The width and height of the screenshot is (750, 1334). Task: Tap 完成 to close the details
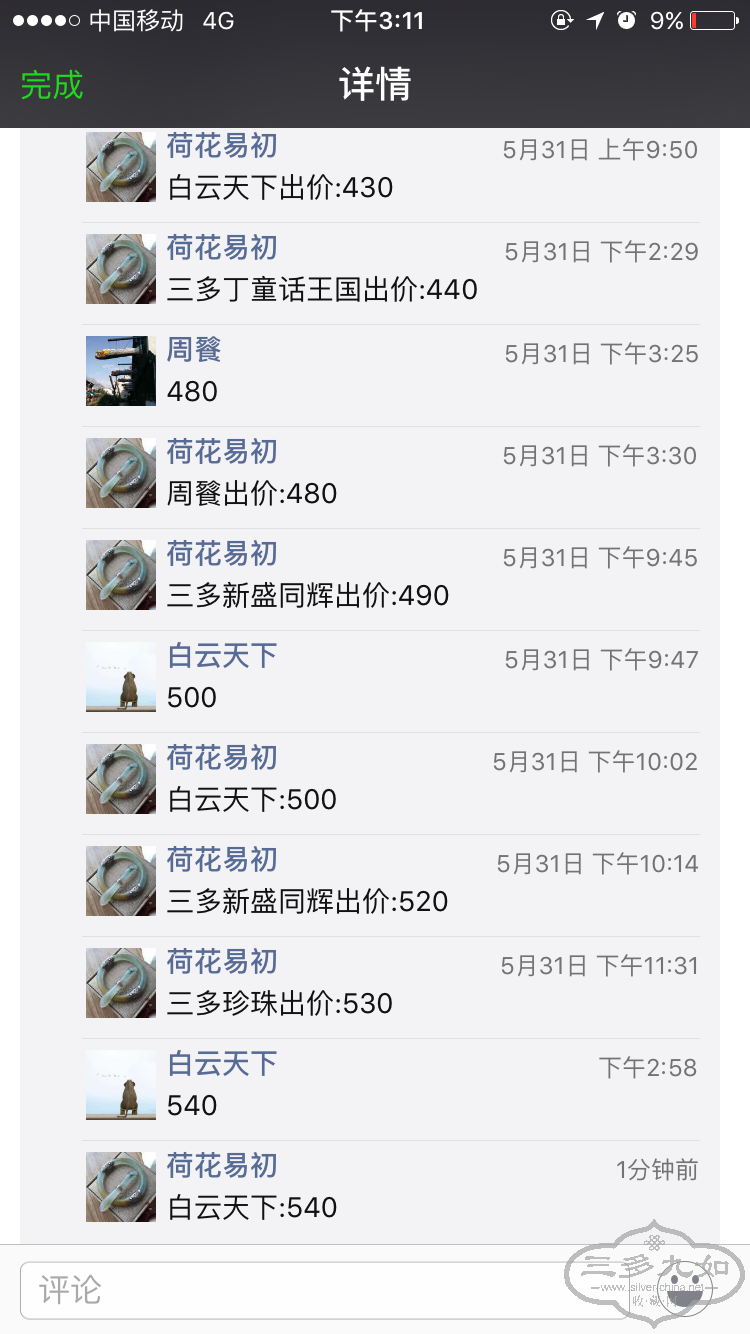coord(52,85)
